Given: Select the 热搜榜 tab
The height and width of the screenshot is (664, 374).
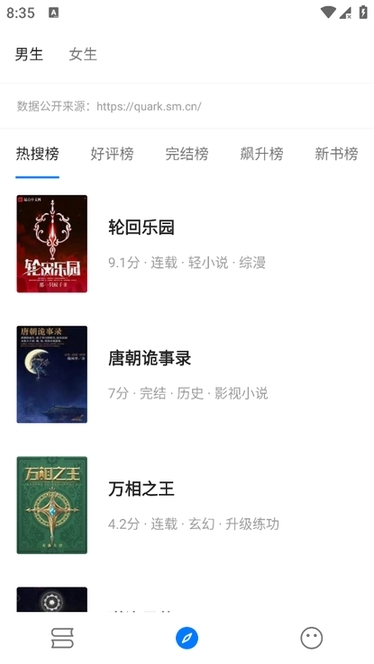Looking at the screenshot, I should [37, 153].
